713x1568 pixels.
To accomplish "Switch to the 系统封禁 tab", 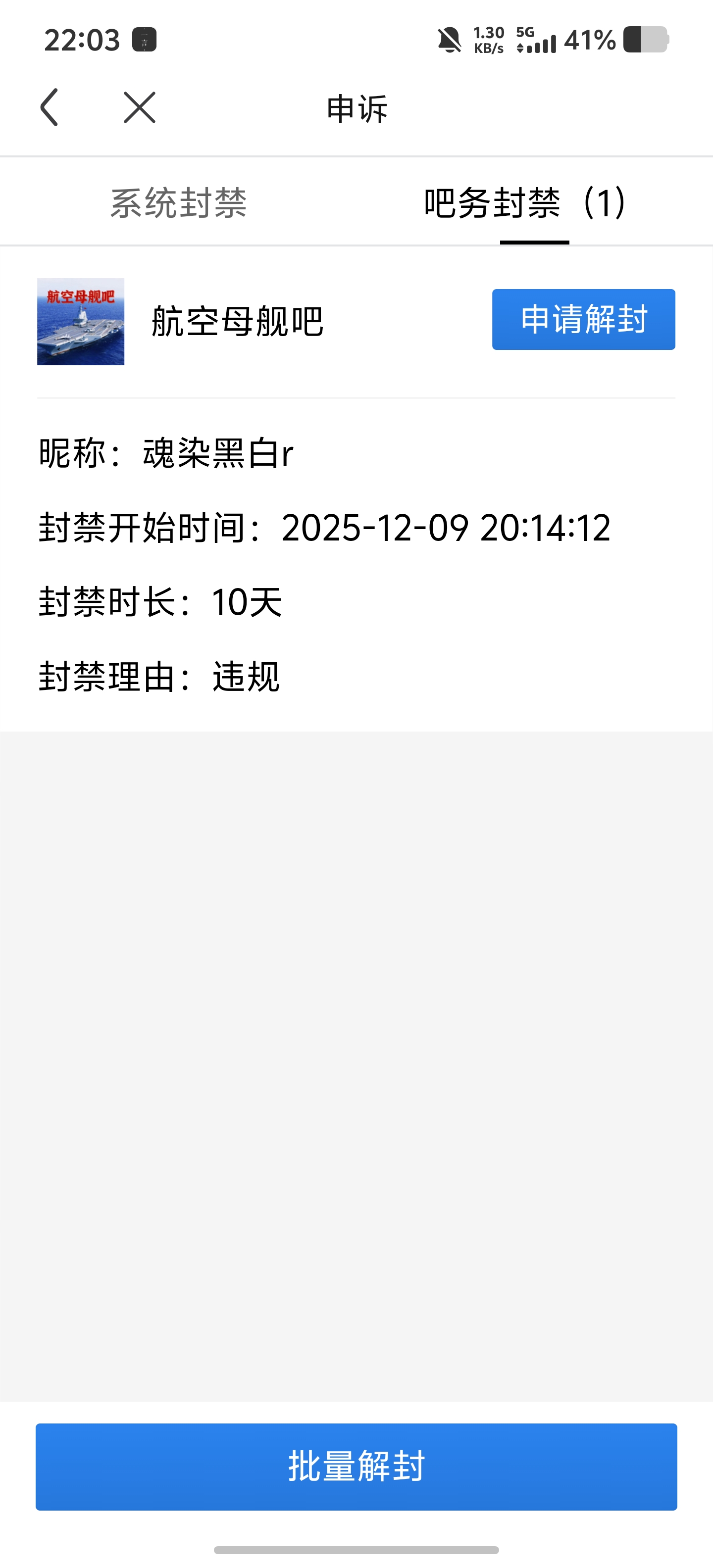I will 178,203.
